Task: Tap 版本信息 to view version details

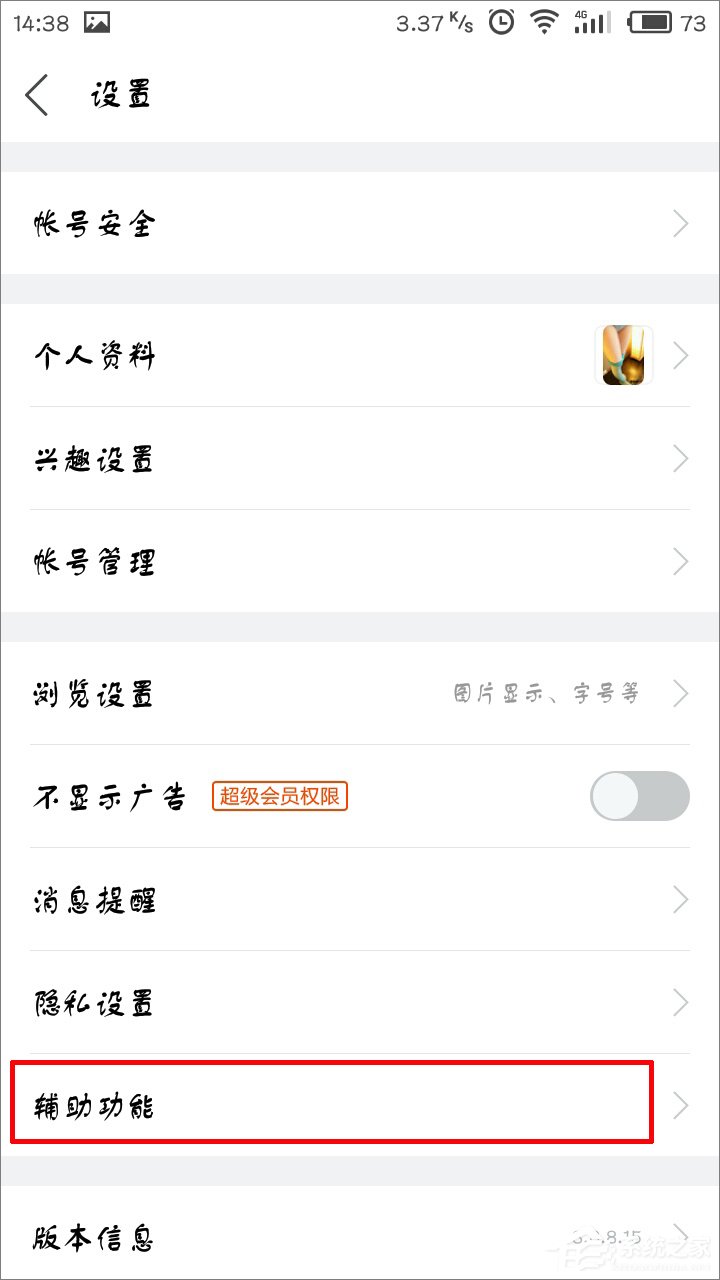Action: tap(92, 1238)
